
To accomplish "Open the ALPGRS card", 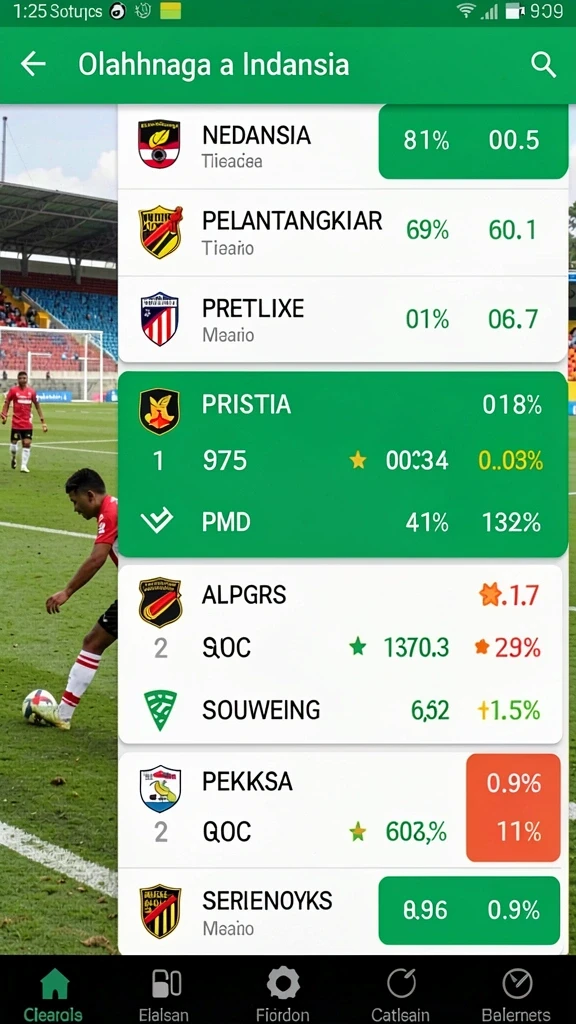I will point(340,654).
